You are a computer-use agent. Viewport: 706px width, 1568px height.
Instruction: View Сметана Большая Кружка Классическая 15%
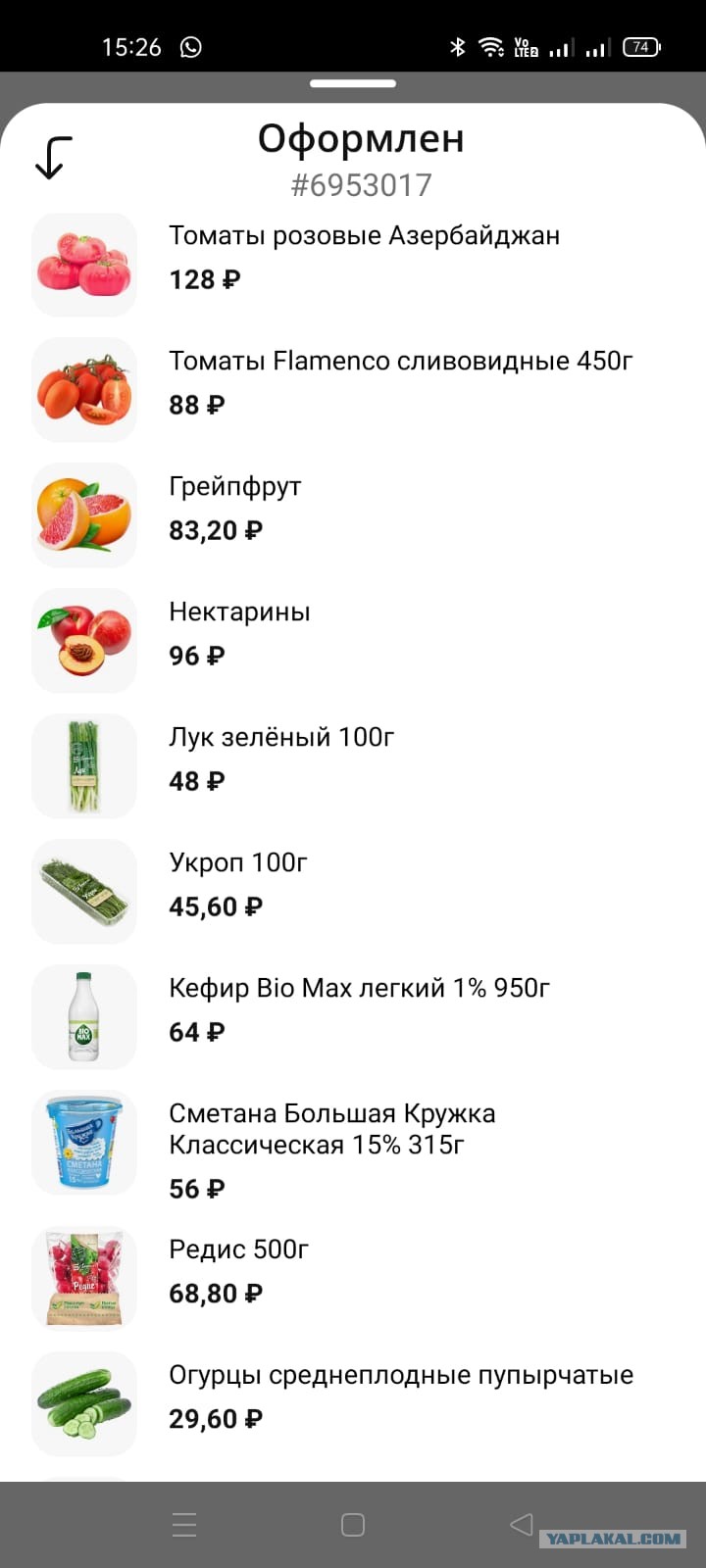353,1148
